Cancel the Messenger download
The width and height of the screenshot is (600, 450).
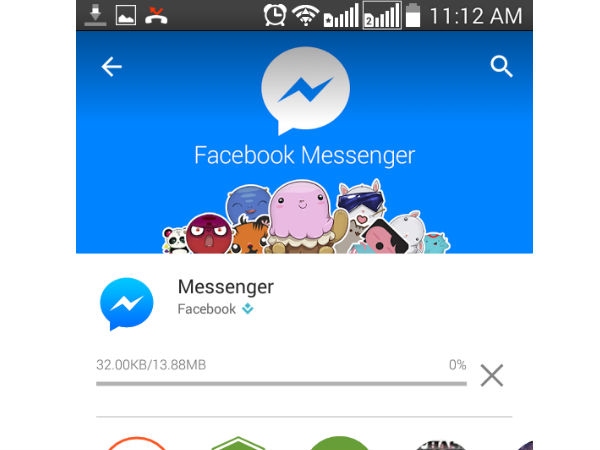tap(491, 375)
